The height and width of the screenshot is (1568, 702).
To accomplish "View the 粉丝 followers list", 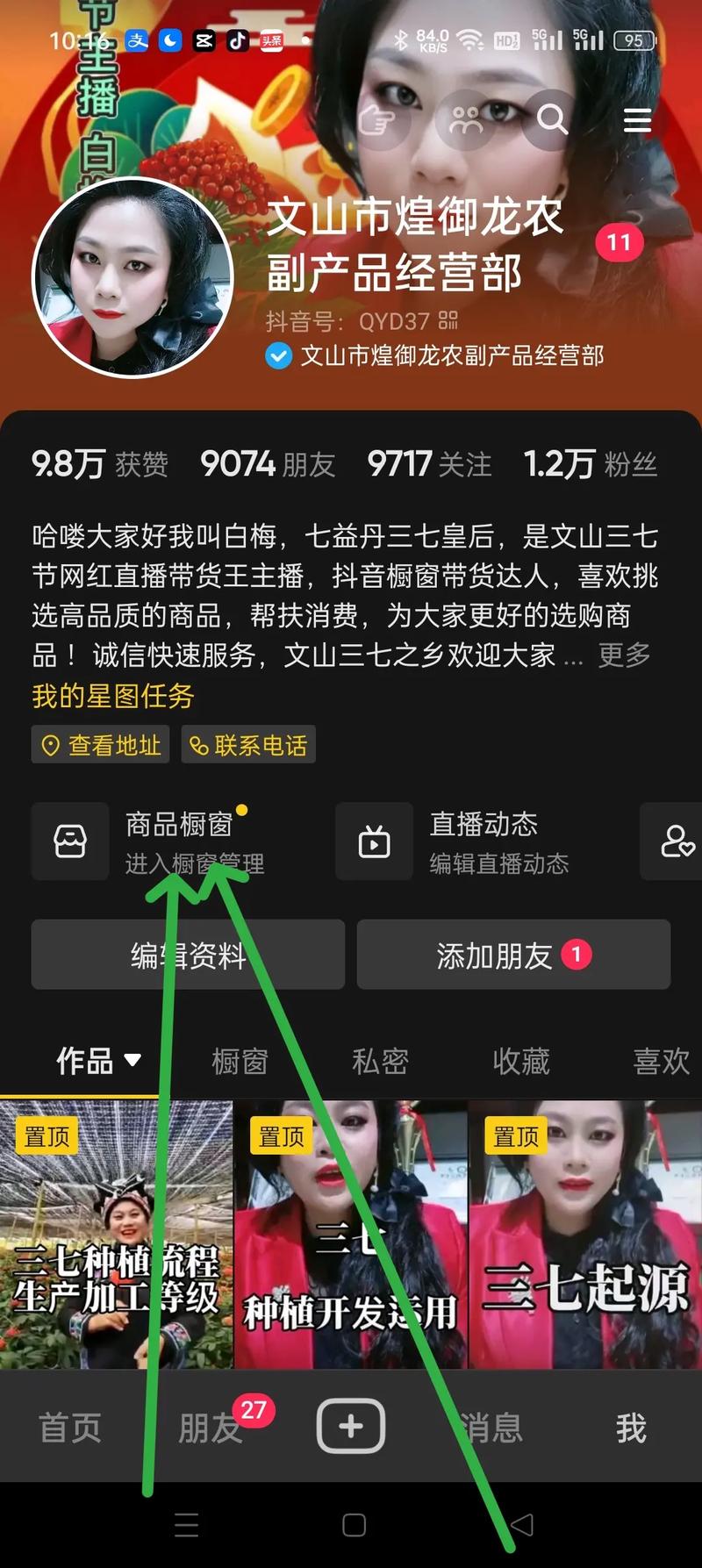I will [x=591, y=464].
